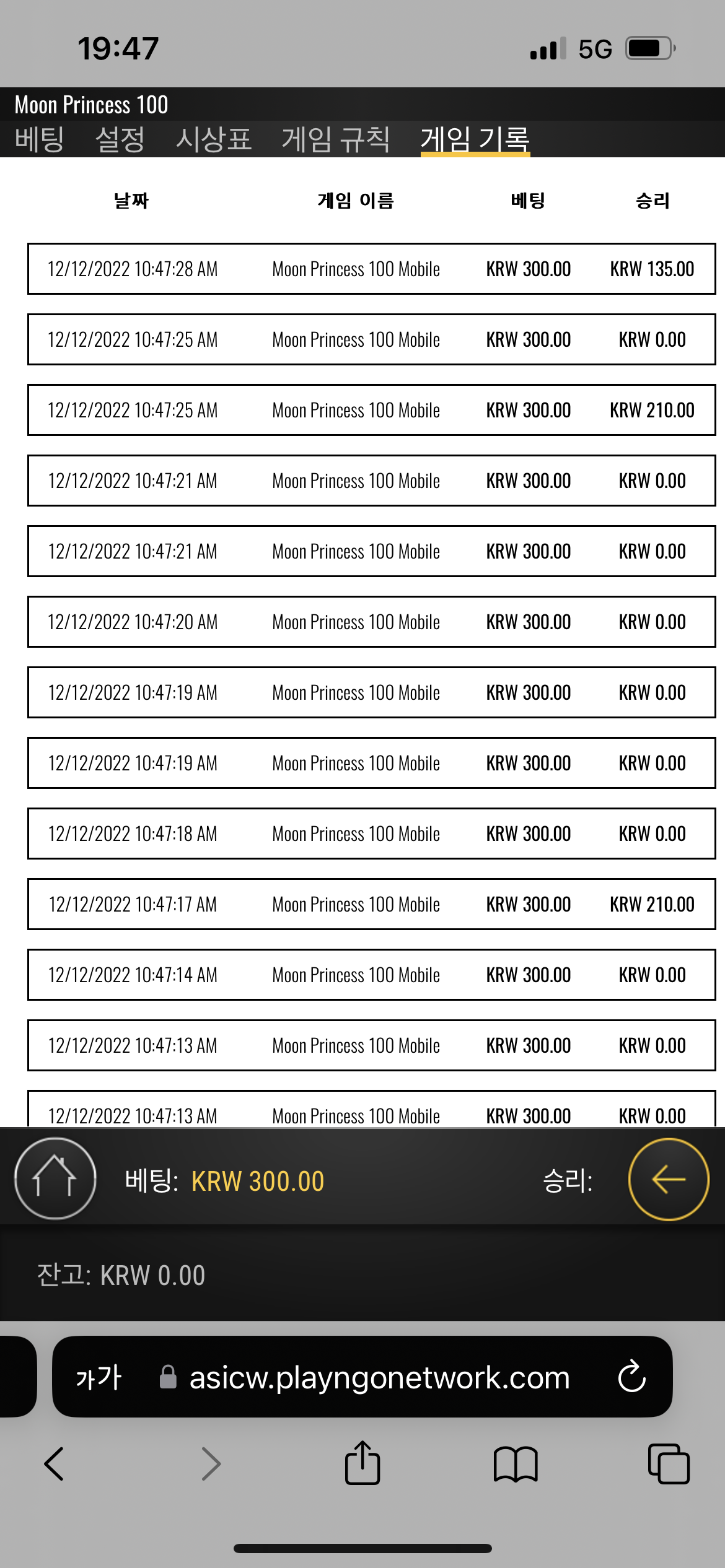Open the 설정 tab
The width and height of the screenshot is (725, 1568).
120,139
